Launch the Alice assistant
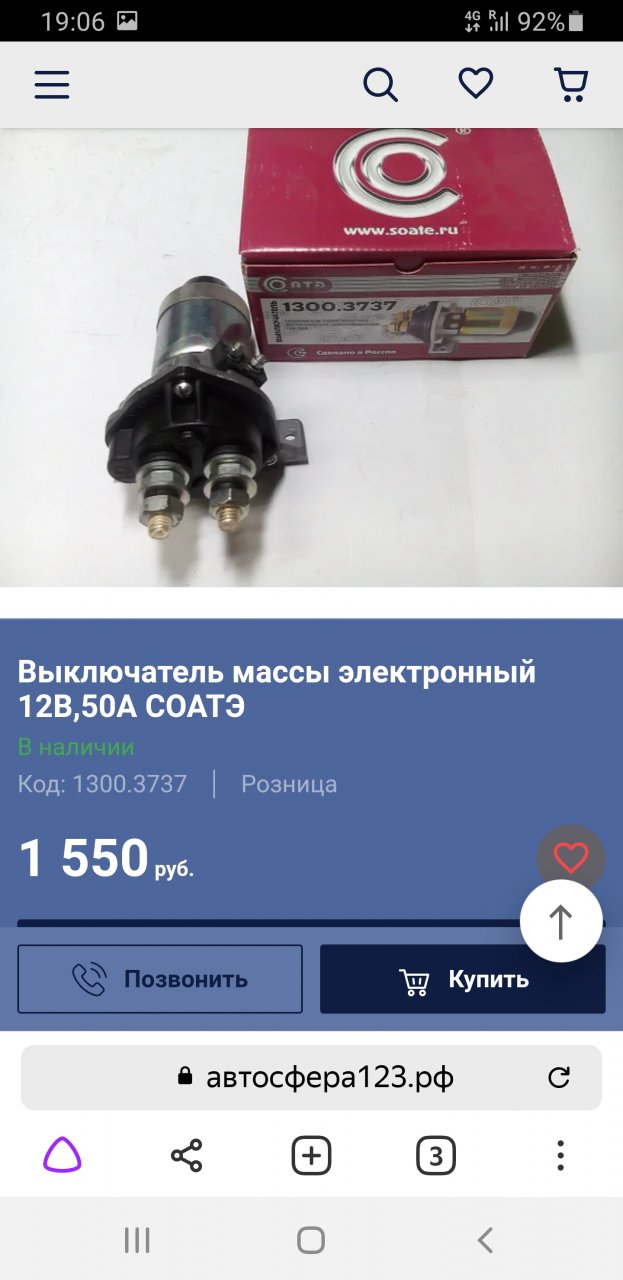623x1280 pixels. coord(62,1156)
